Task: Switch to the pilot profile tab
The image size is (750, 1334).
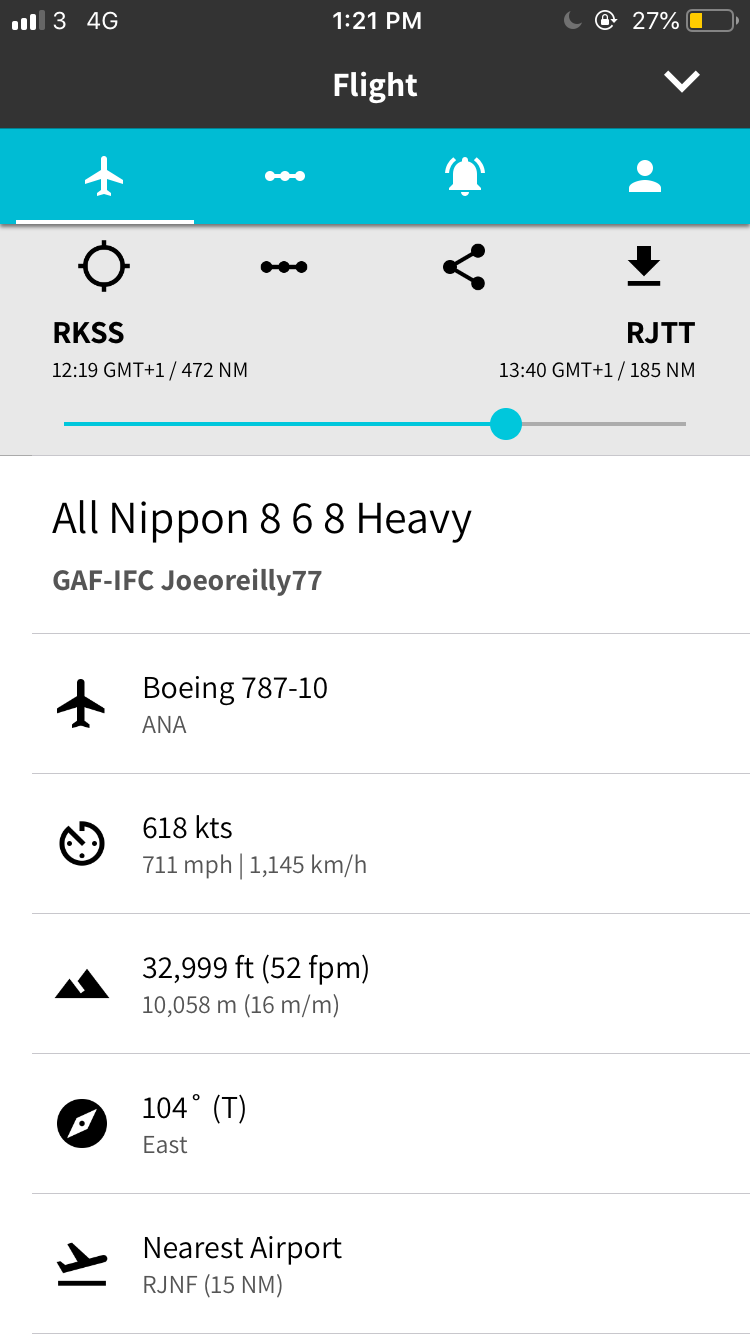Action: (645, 177)
